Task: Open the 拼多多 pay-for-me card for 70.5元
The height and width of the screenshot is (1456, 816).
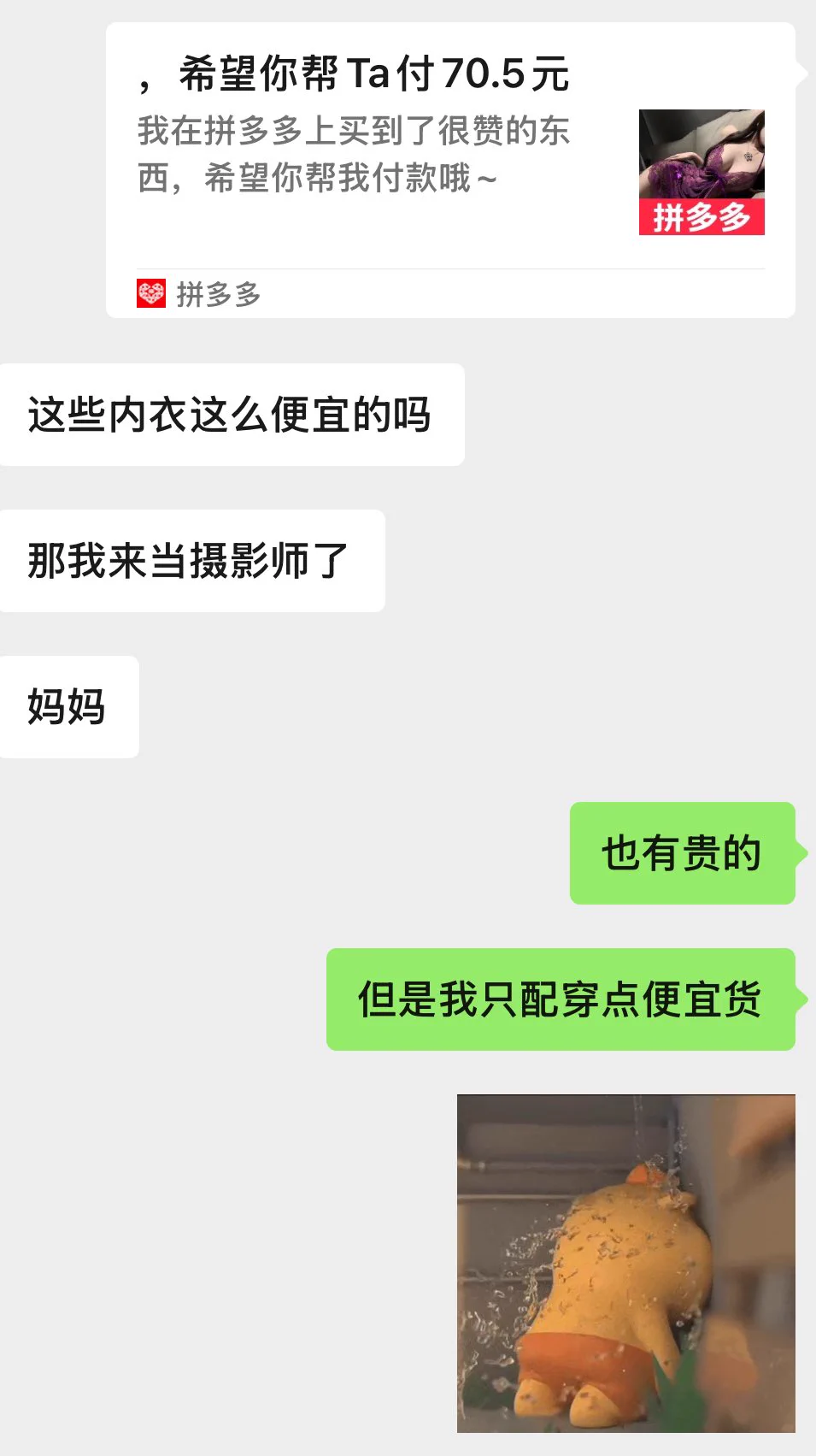Action: pyautogui.click(x=450, y=169)
